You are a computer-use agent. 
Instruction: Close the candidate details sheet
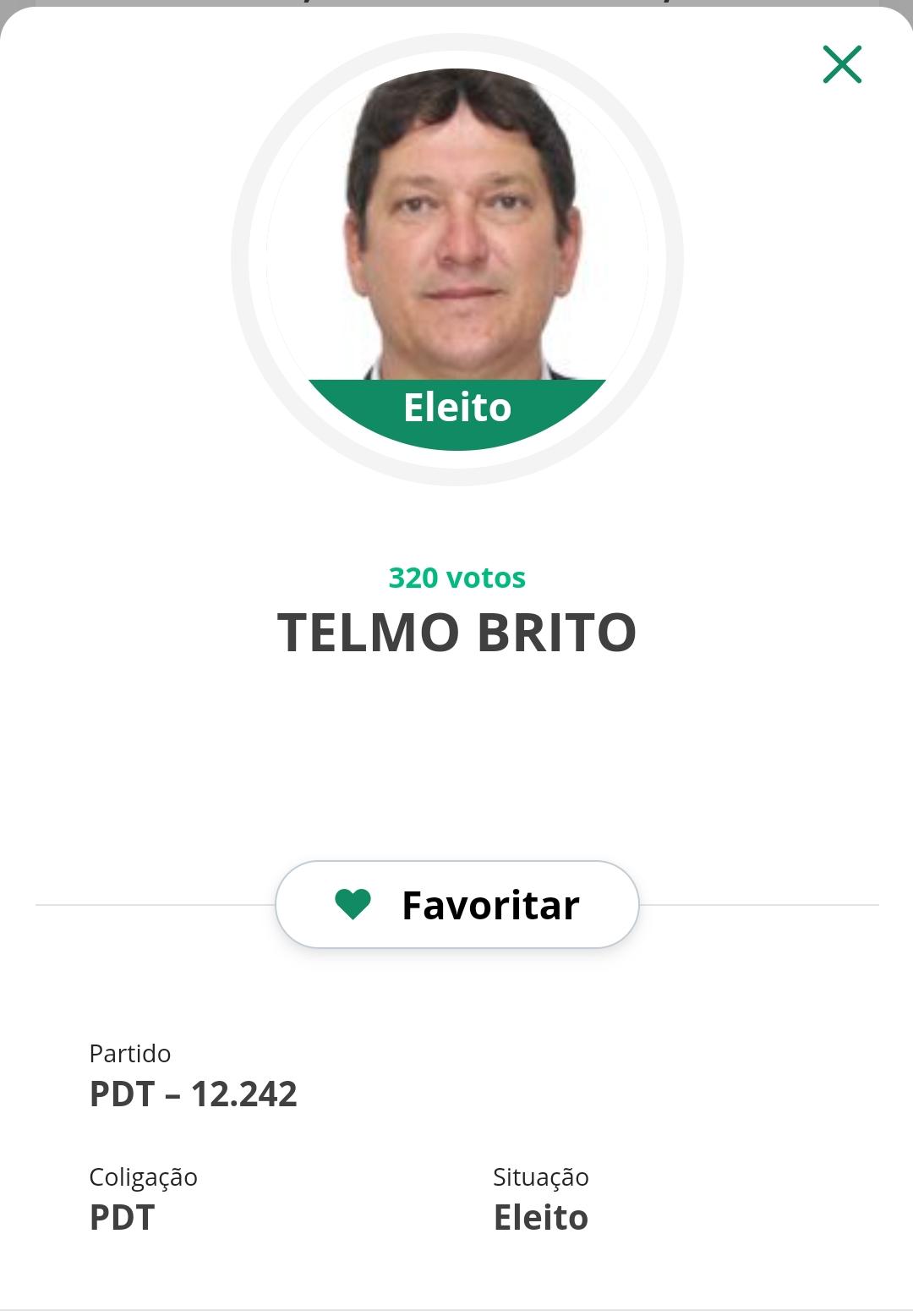tap(842, 64)
